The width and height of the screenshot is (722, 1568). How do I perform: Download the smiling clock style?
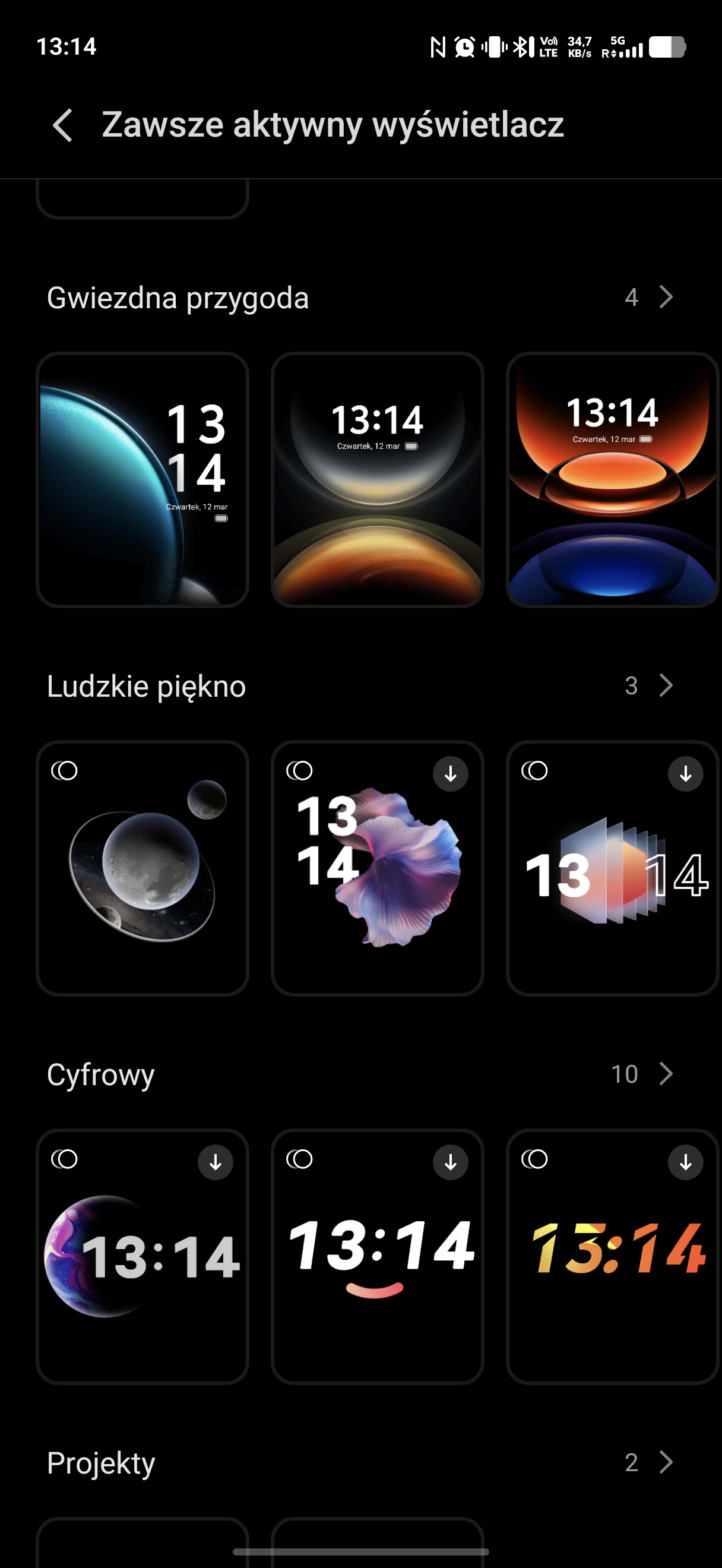pos(450,1162)
